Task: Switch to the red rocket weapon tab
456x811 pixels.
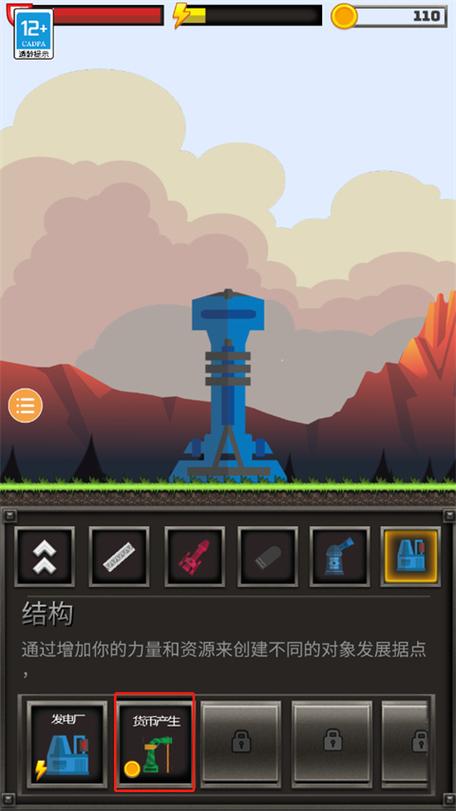Action: 194,557
